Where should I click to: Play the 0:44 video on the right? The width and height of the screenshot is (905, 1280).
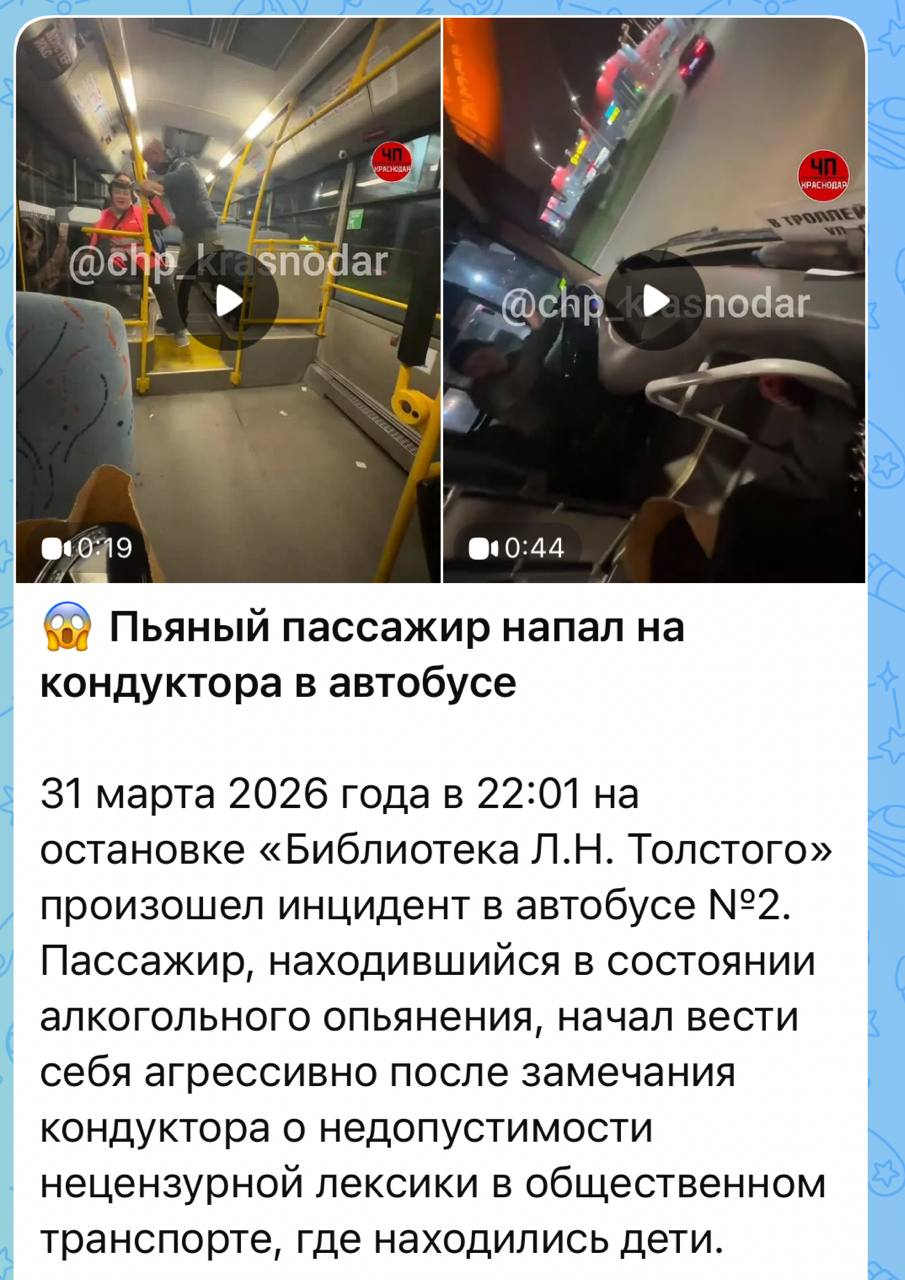click(x=655, y=300)
